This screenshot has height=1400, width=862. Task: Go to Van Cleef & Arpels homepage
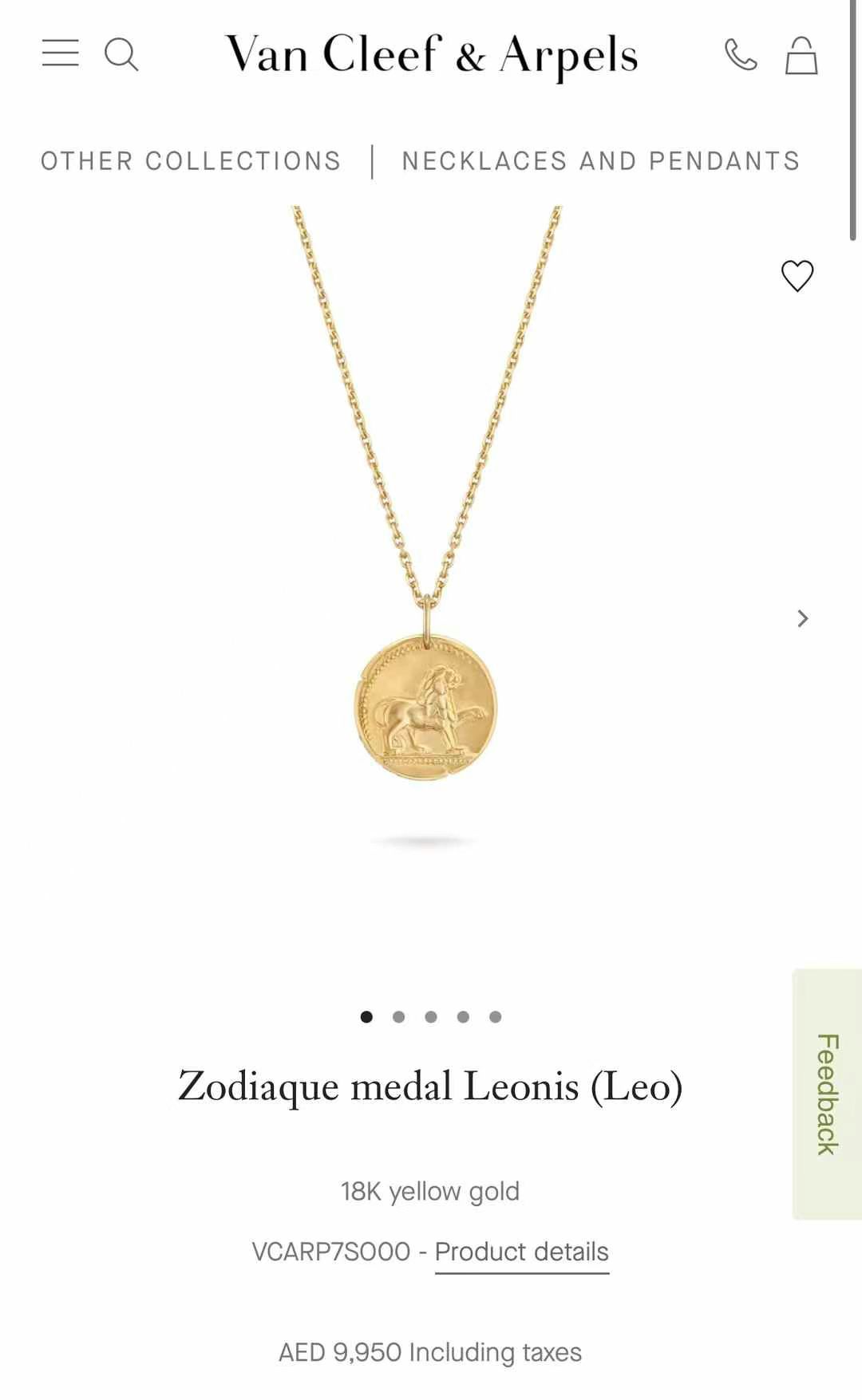[x=432, y=55]
